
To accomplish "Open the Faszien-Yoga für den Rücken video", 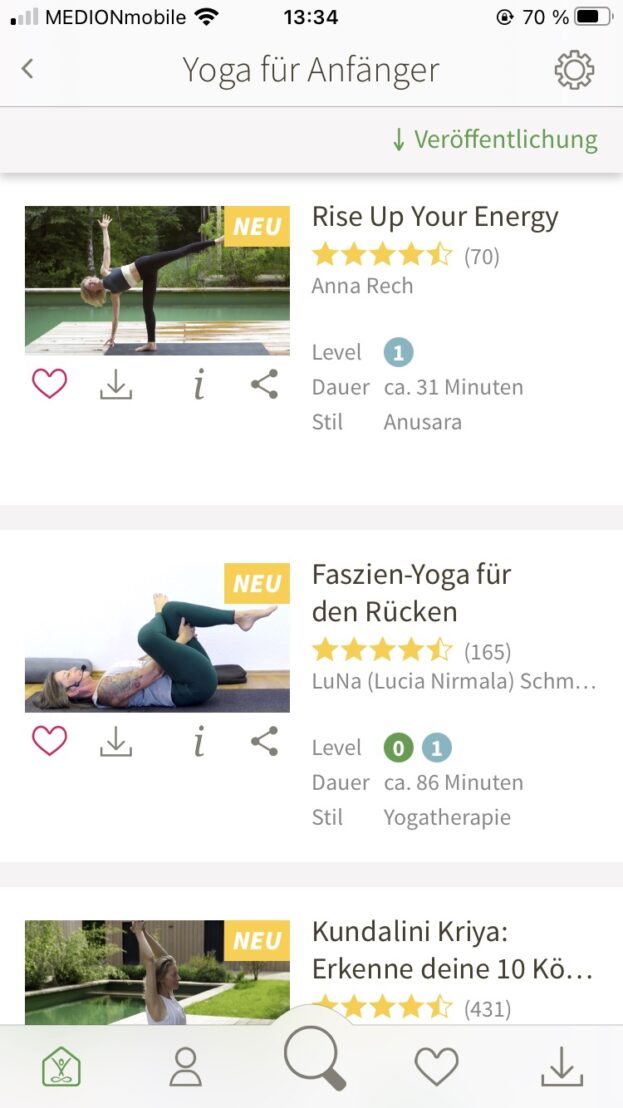I will point(157,638).
